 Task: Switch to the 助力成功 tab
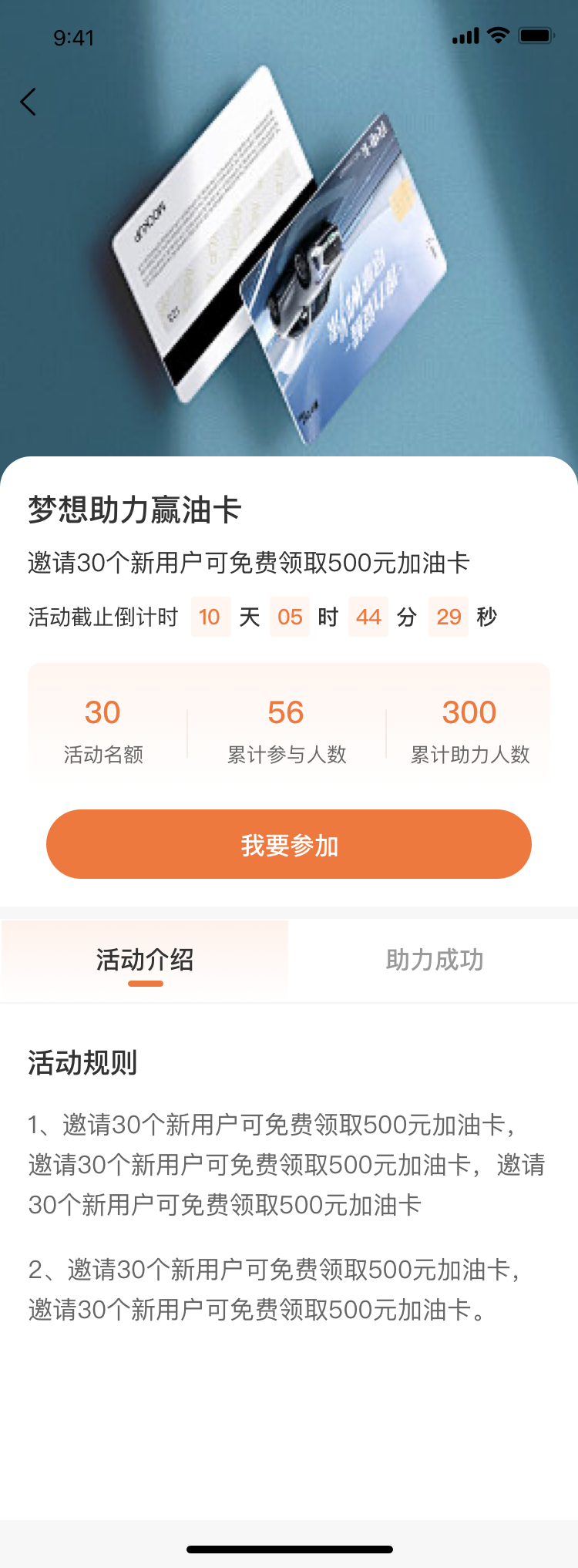click(x=434, y=960)
